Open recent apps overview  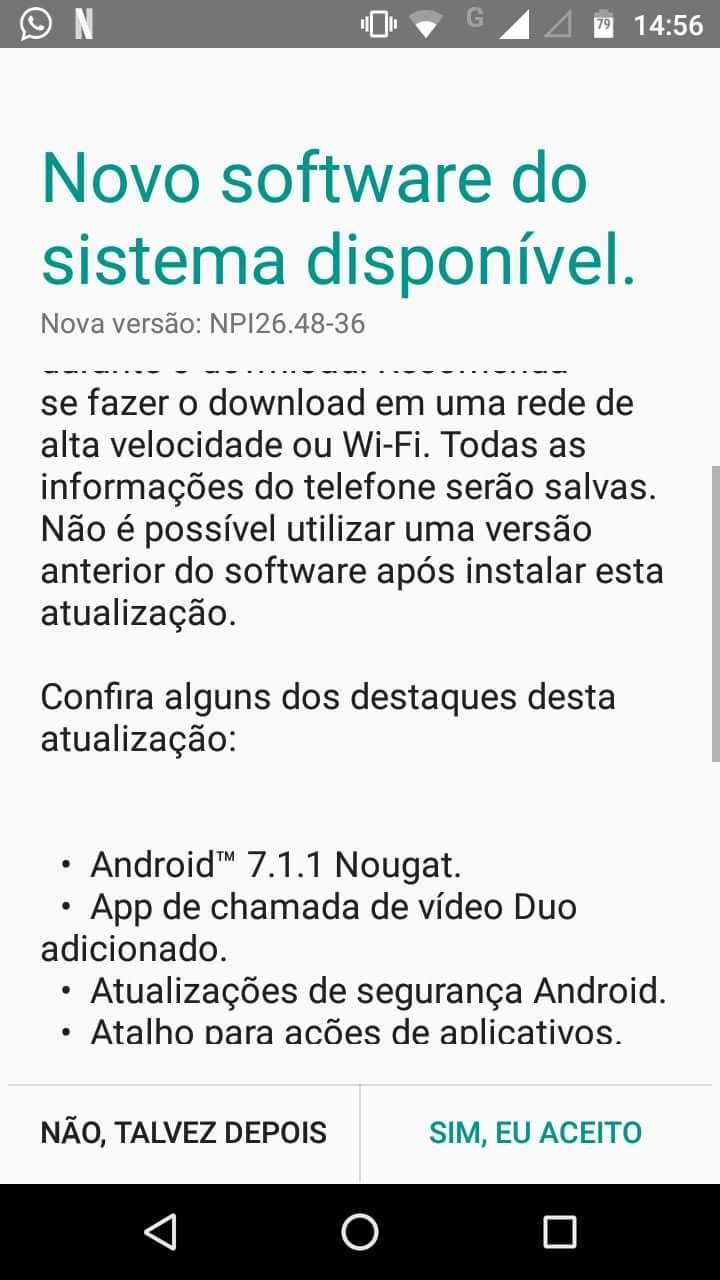(559, 1231)
